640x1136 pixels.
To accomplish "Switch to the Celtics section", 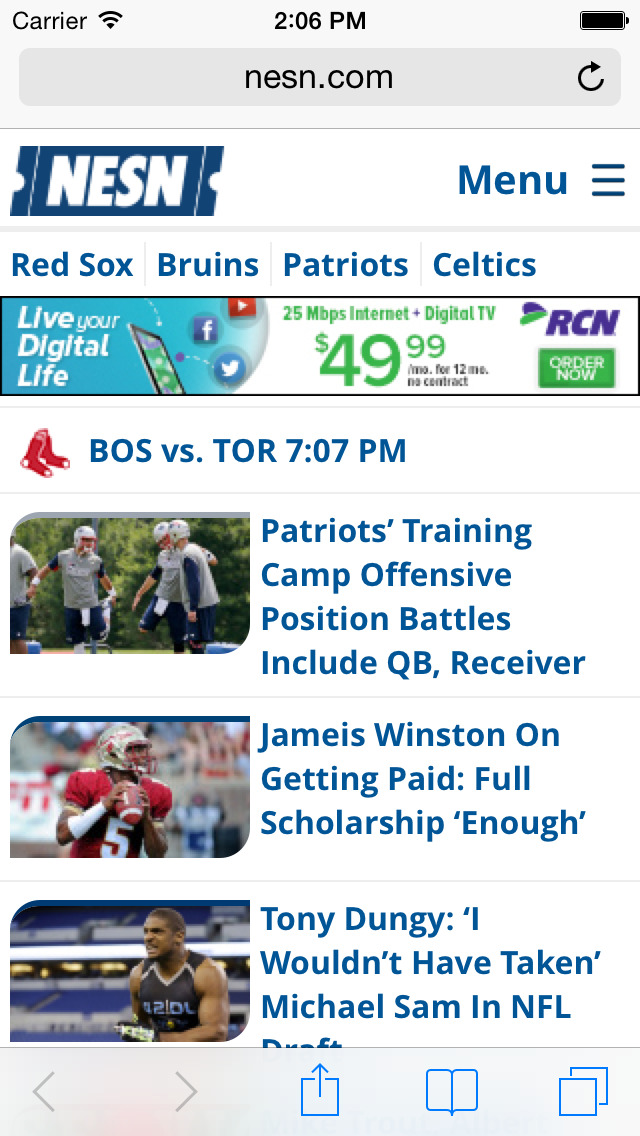I will tap(484, 265).
